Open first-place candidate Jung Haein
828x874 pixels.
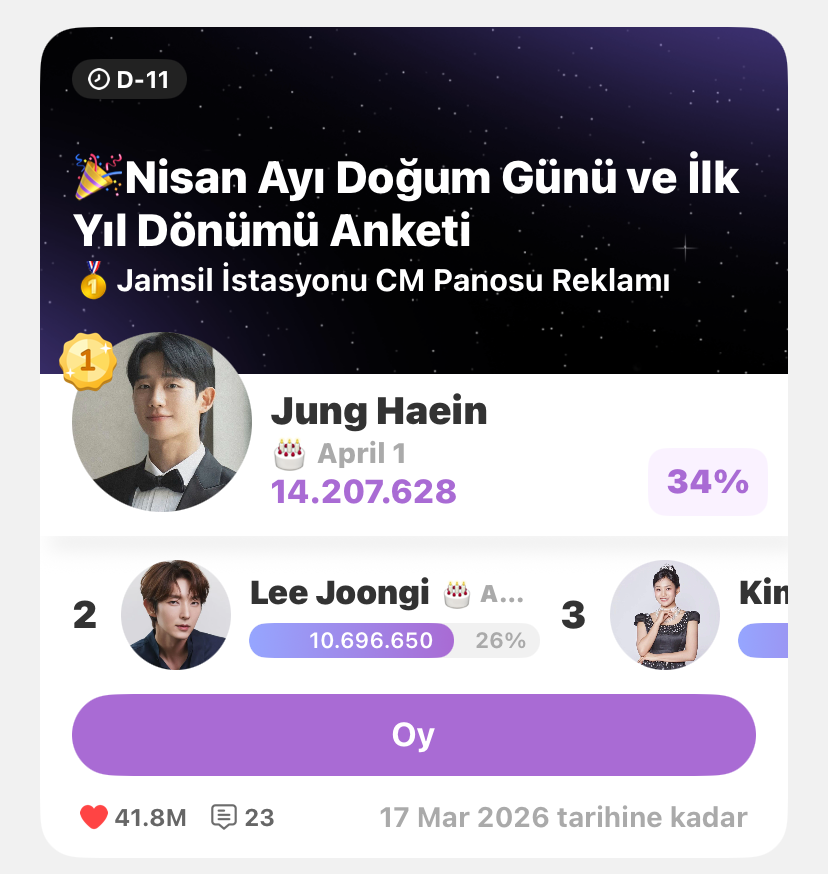(x=378, y=412)
